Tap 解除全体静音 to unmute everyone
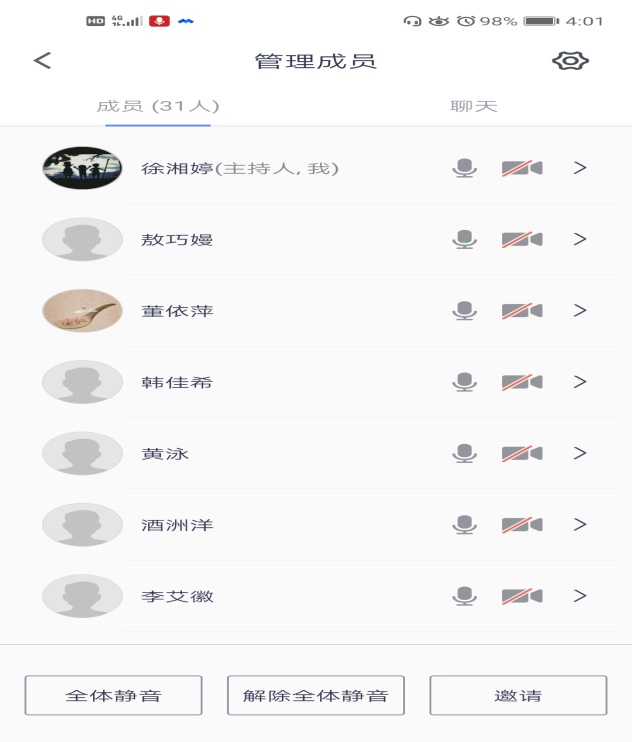The width and height of the screenshot is (632, 742). pos(316,695)
